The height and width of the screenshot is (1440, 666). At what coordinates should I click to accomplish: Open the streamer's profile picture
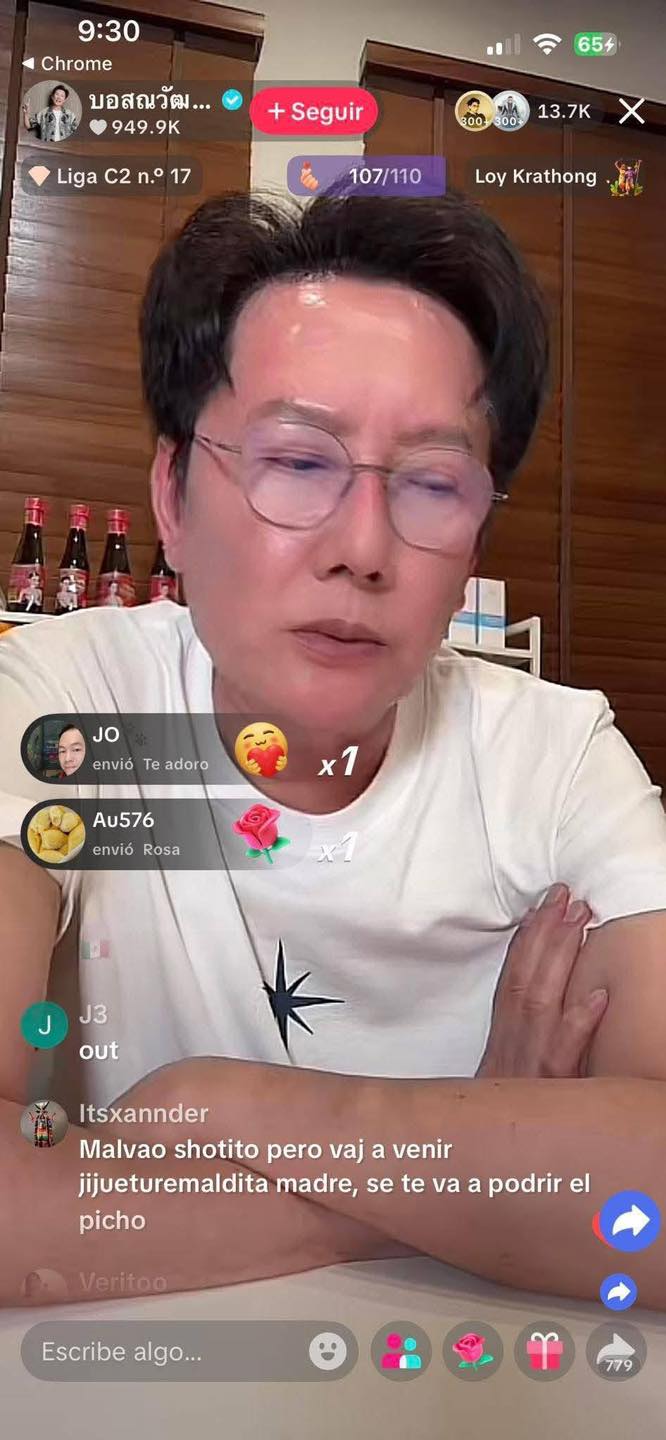(52, 111)
